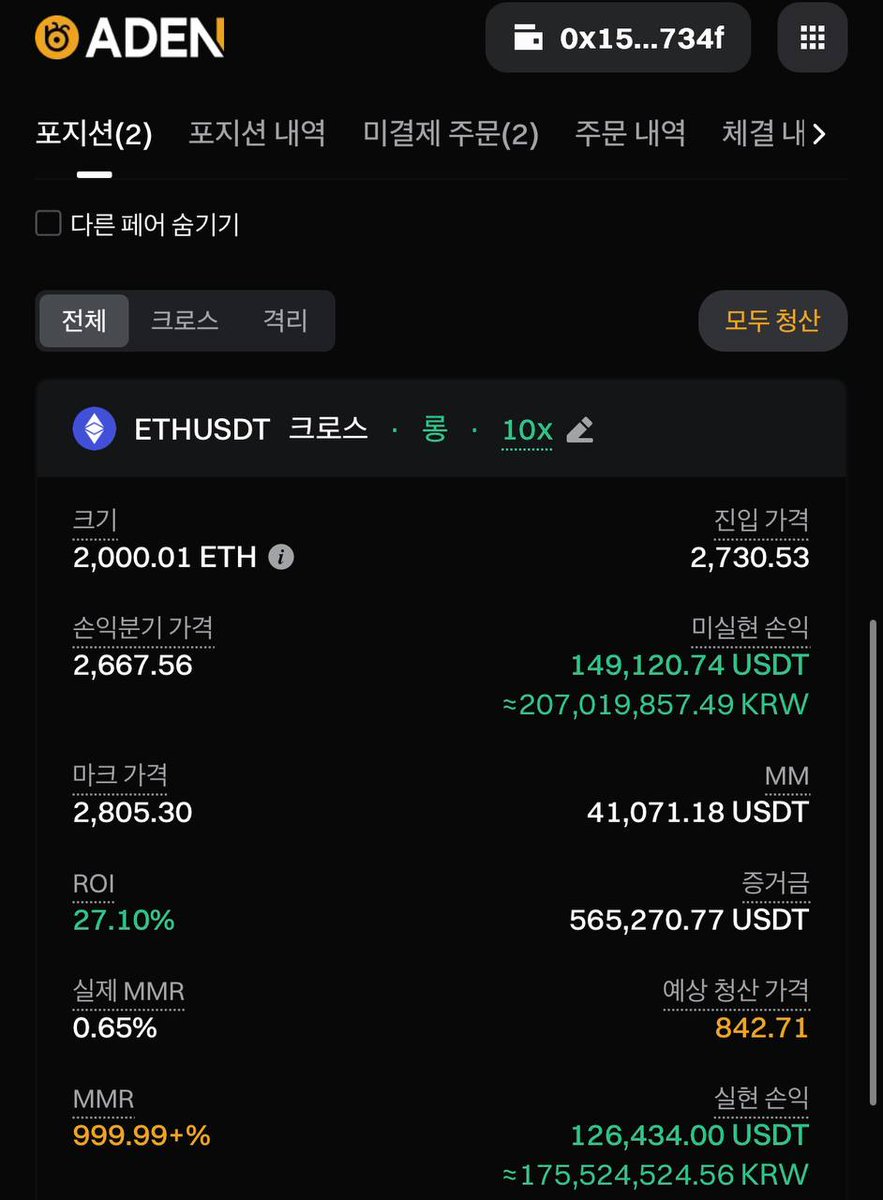Open the grid menu icon

point(812,38)
